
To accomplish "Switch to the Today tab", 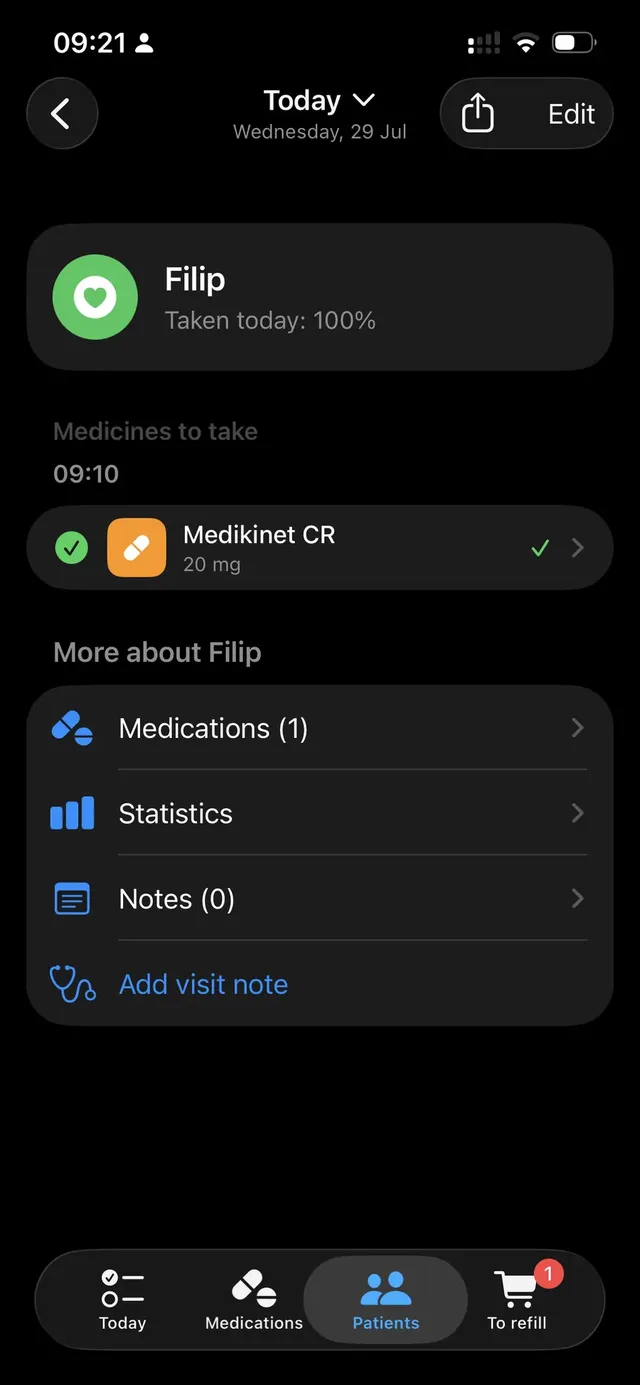I will [122, 1300].
